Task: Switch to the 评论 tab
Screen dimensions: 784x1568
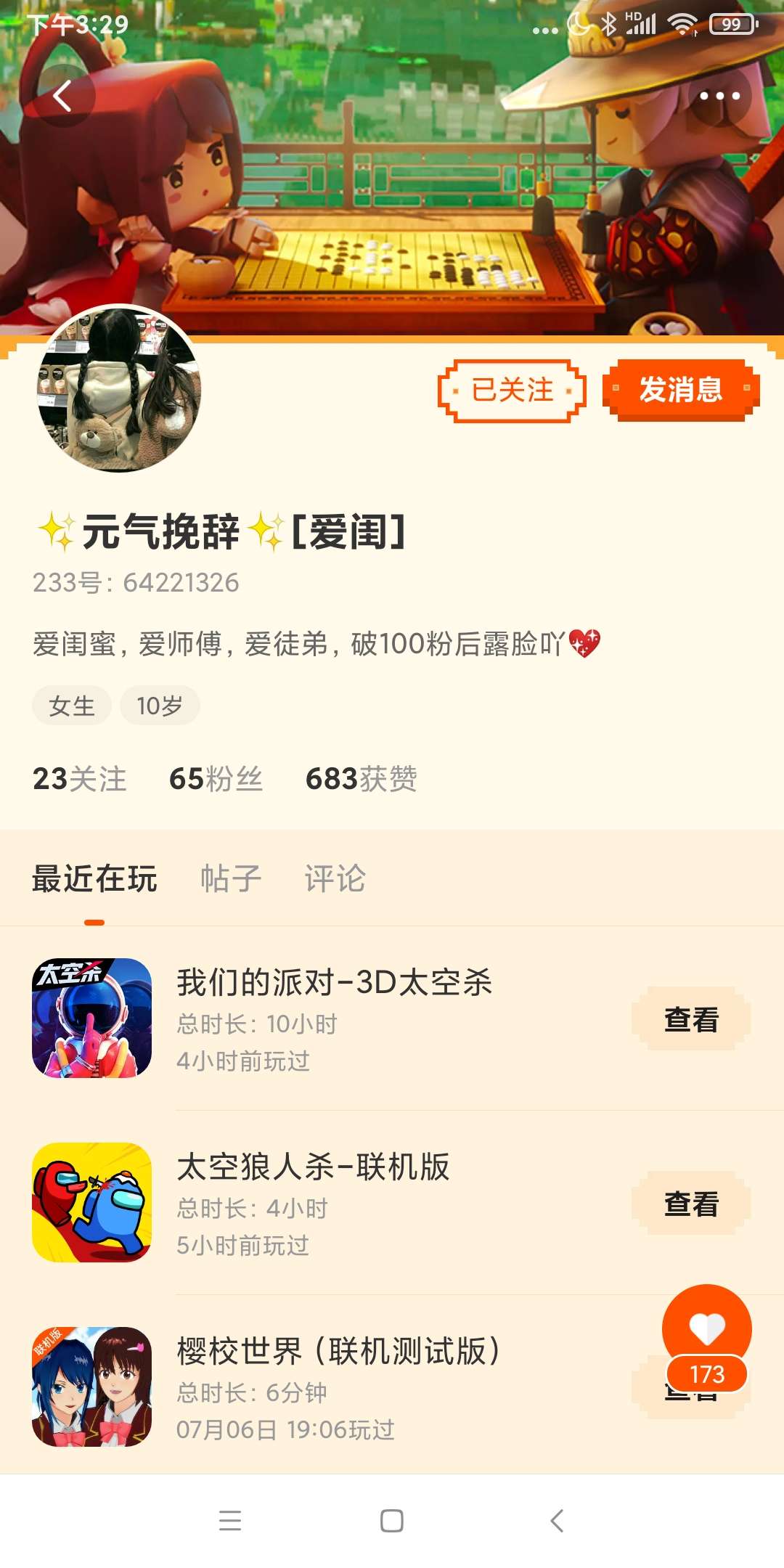Action: 335,878
